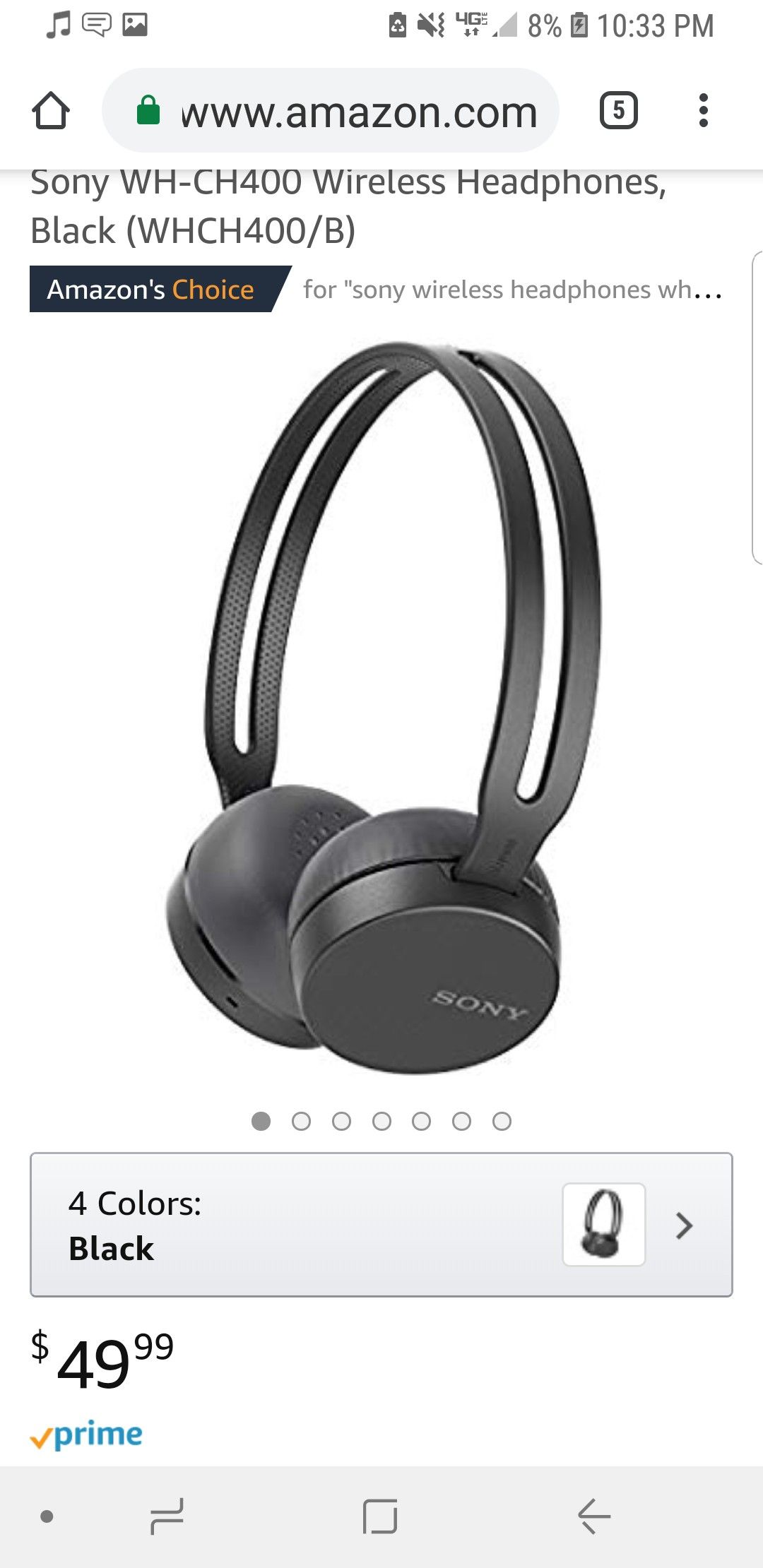Jump to the second product image dot
The width and height of the screenshot is (763, 1568).
coord(301,1121)
